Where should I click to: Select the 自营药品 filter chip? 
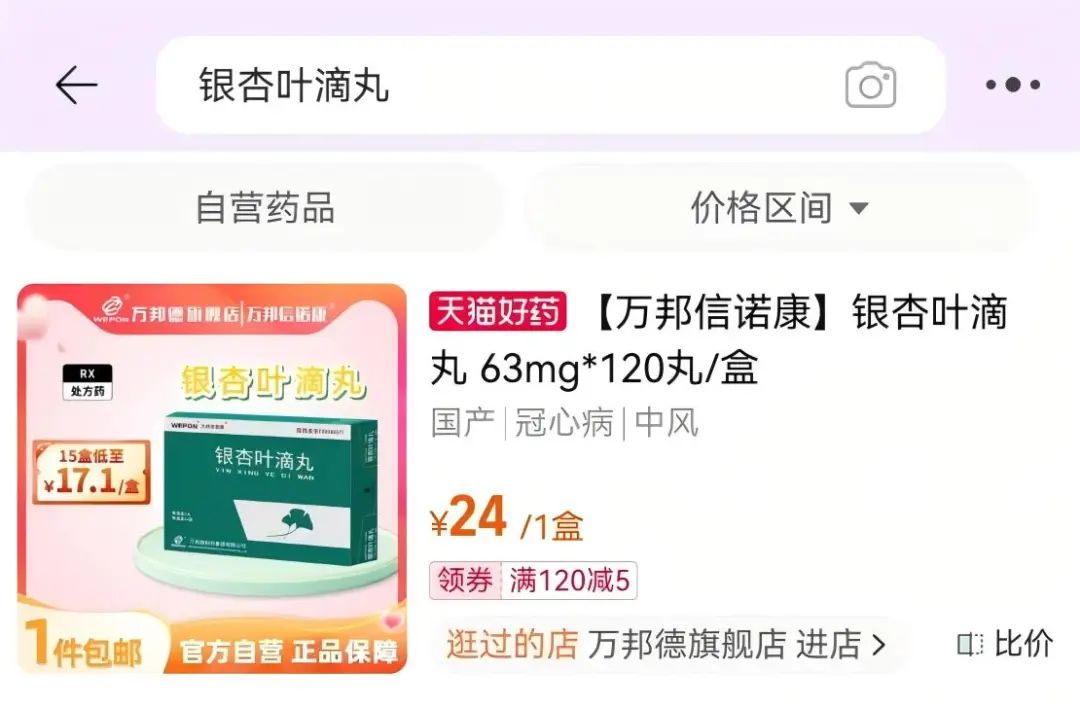coord(265,208)
